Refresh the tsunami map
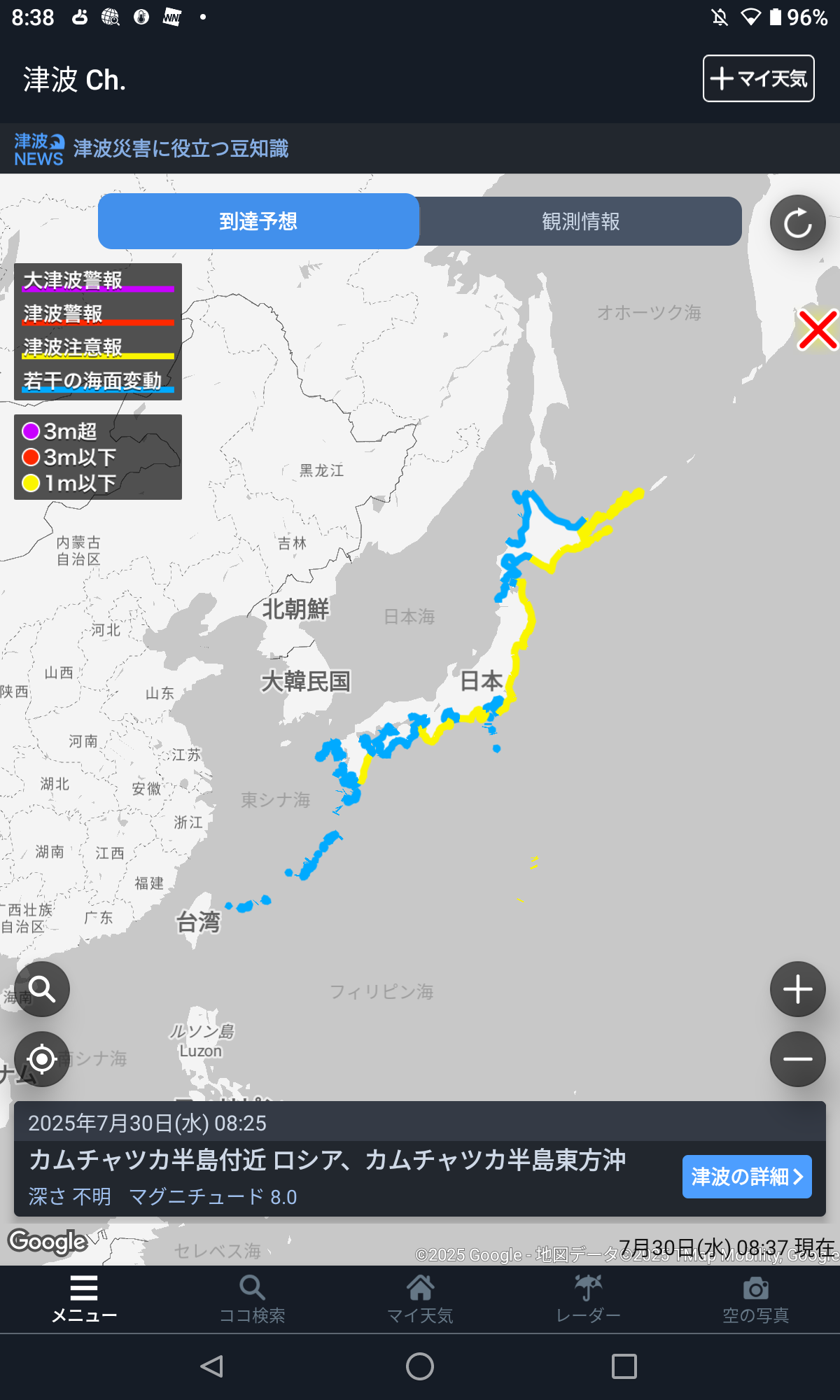 [x=798, y=223]
